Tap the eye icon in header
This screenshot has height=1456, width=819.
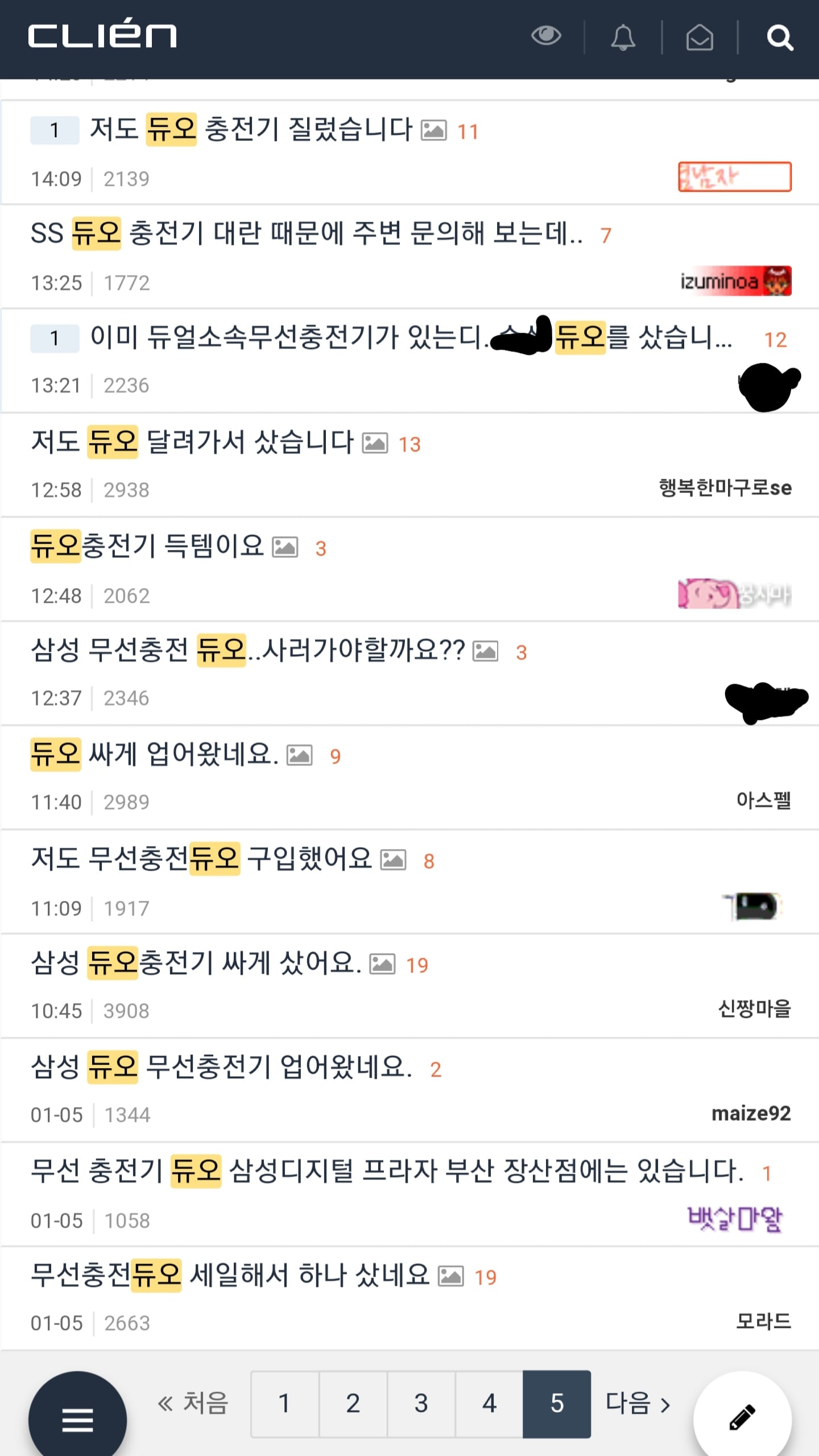[546, 35]
